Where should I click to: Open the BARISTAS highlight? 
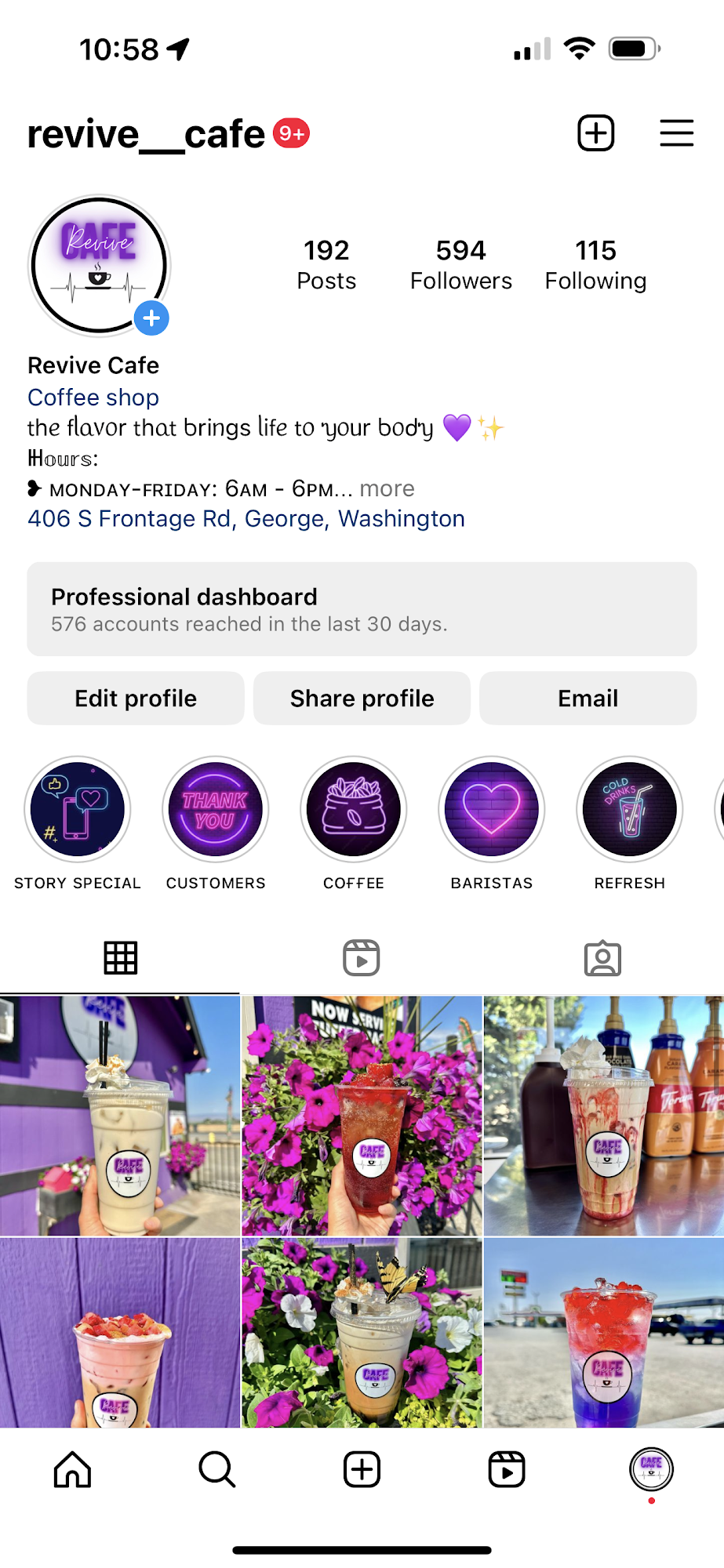pyautogui.click(x=492, y=810)
